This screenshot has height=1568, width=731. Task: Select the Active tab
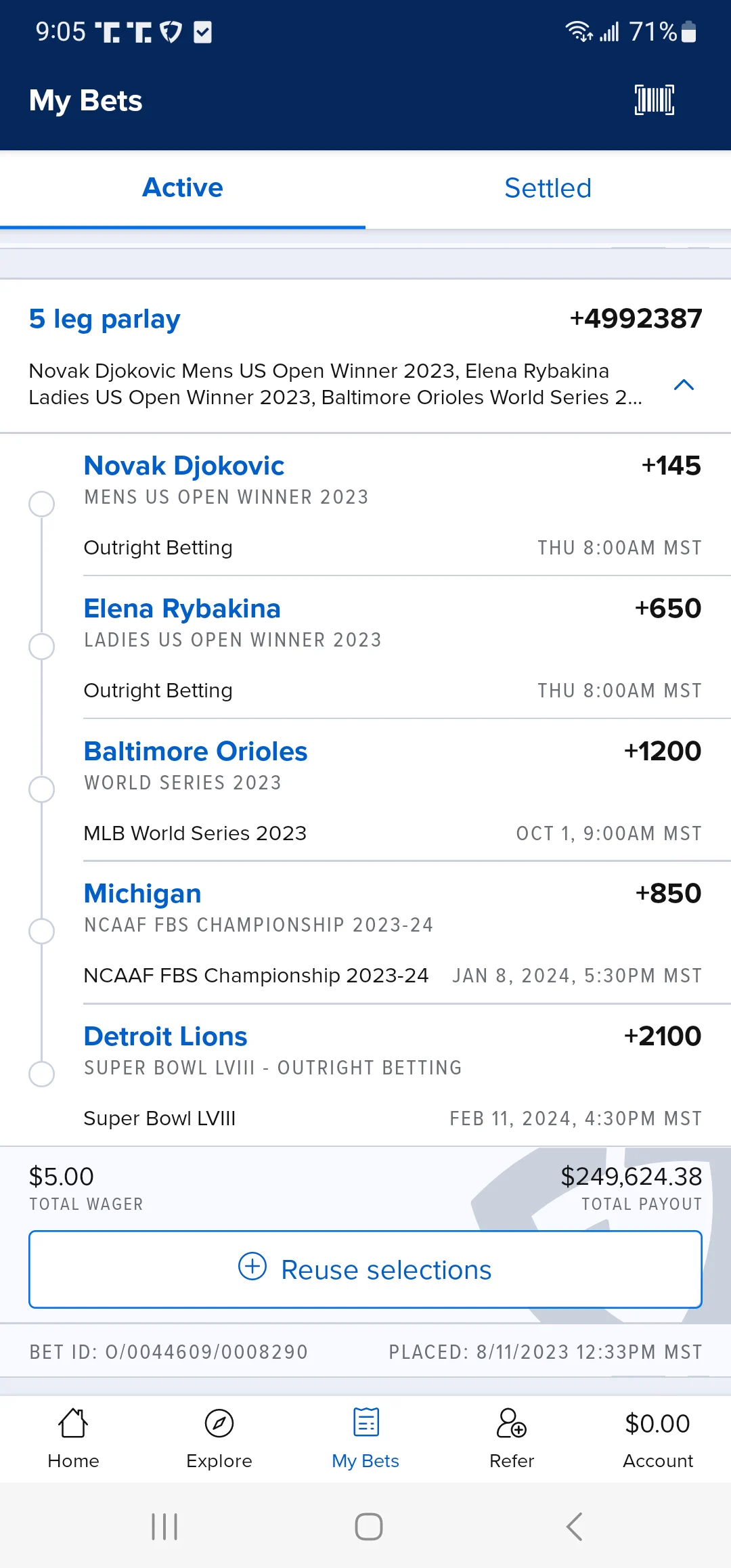[183, 188]
